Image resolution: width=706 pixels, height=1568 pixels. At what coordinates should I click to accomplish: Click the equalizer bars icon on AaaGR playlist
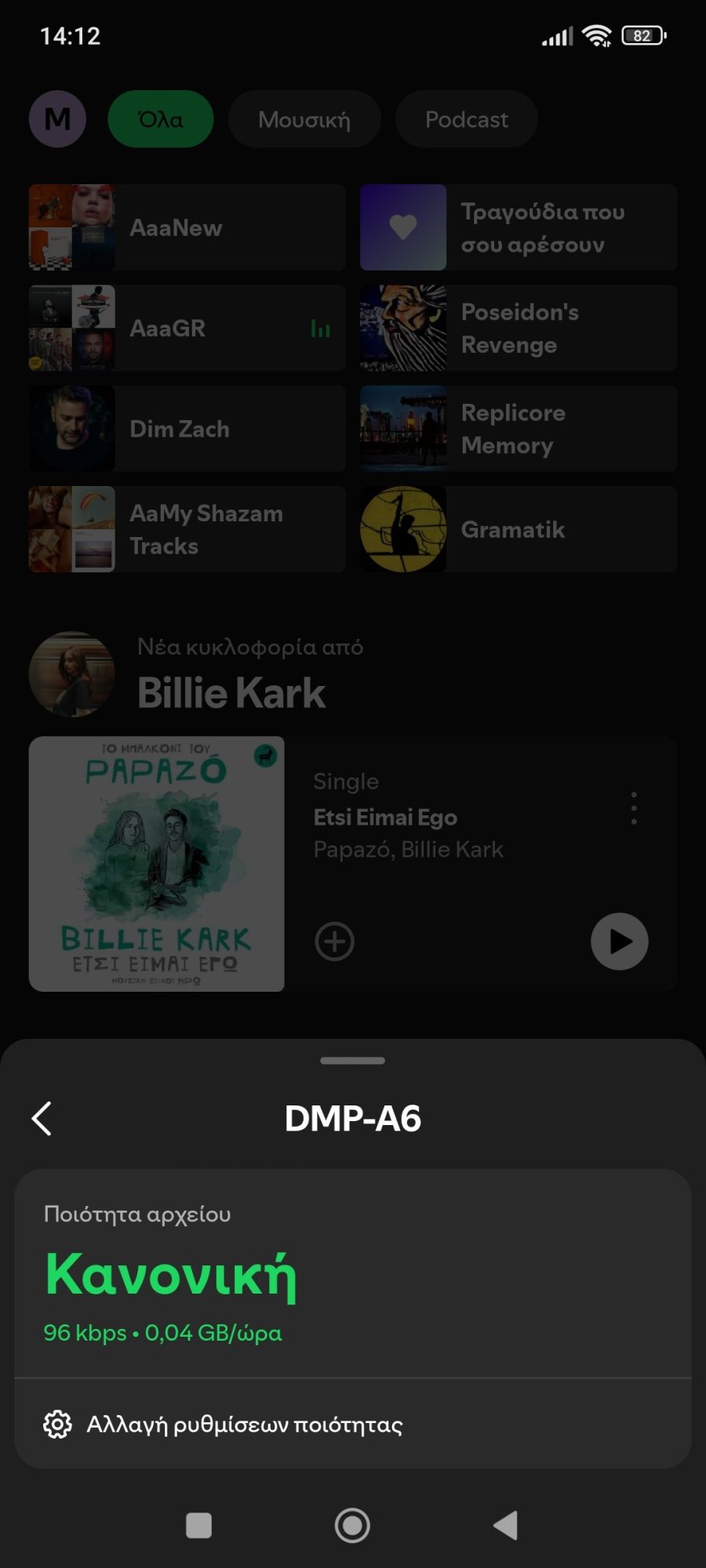[x=320, y=328]
